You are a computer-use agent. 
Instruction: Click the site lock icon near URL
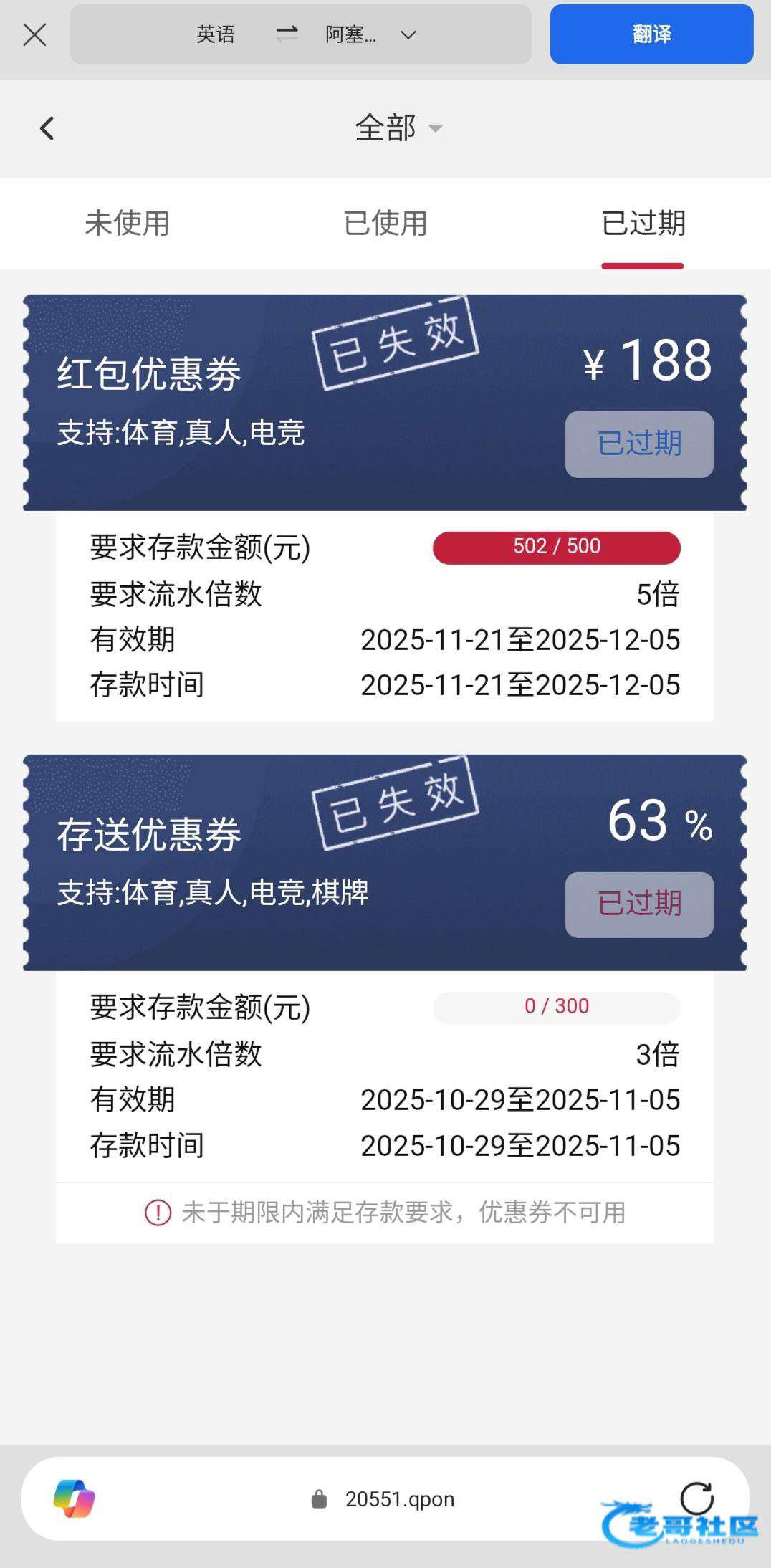(x=320, y=1499)
